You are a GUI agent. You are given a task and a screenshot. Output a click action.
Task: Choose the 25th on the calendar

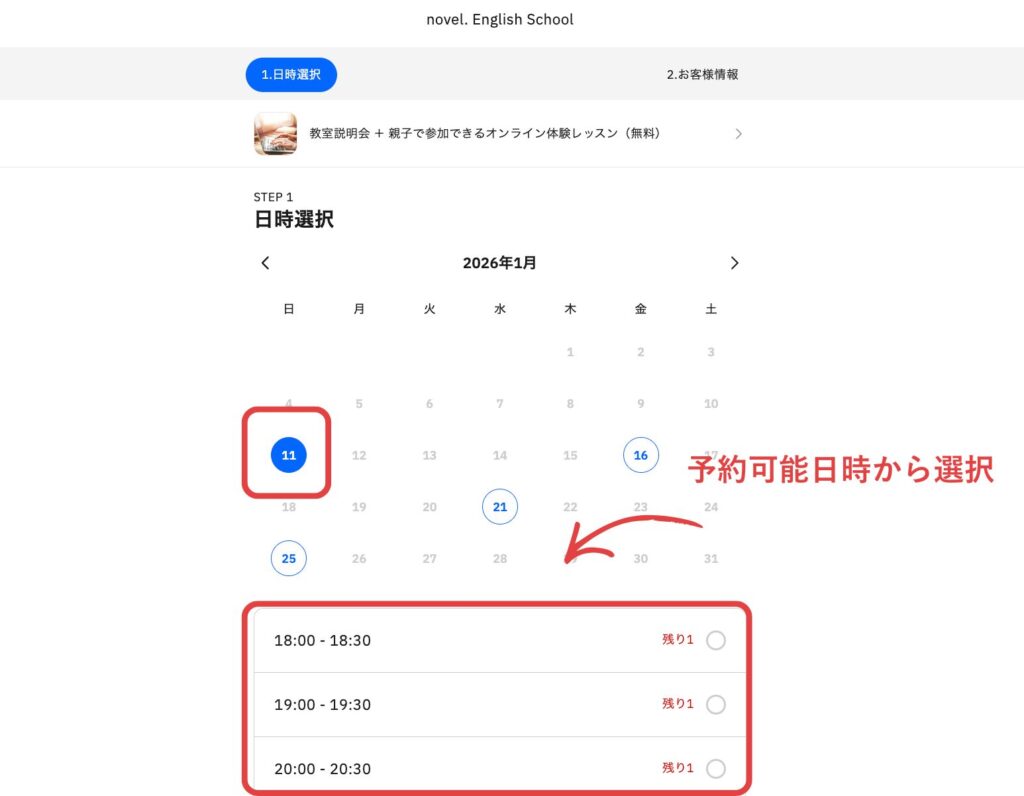tap(289, 558)
